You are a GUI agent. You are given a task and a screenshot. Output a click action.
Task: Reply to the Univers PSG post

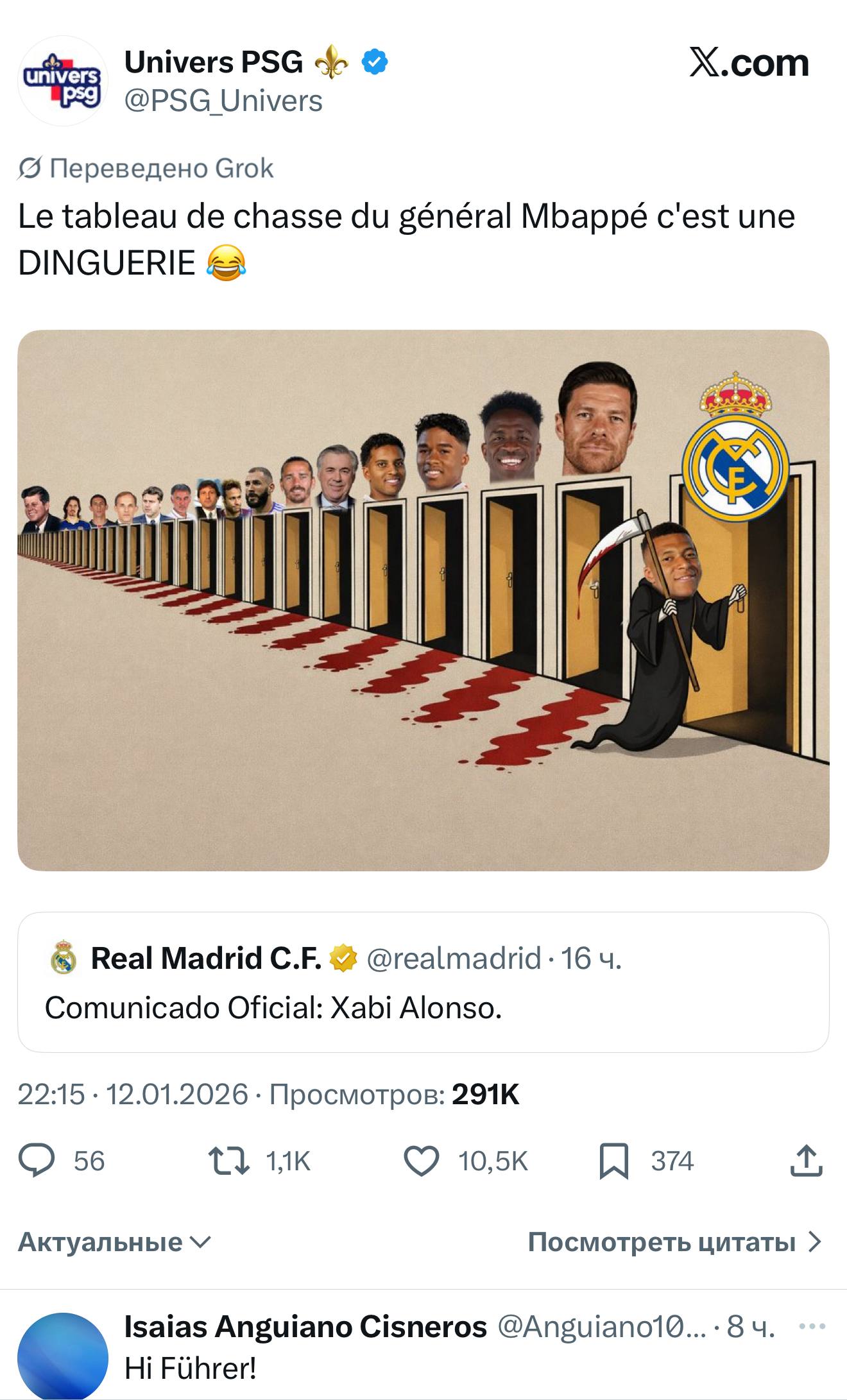pos(37,1161)
